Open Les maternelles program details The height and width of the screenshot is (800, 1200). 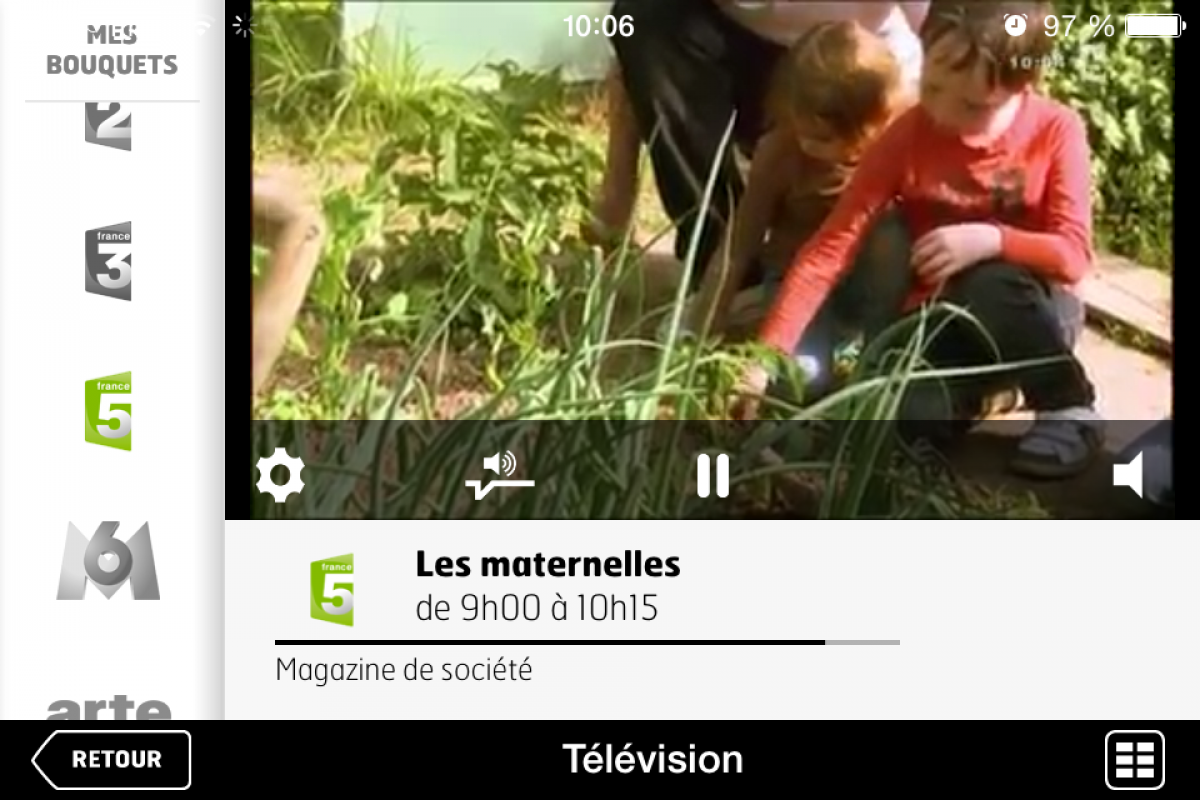548,565
